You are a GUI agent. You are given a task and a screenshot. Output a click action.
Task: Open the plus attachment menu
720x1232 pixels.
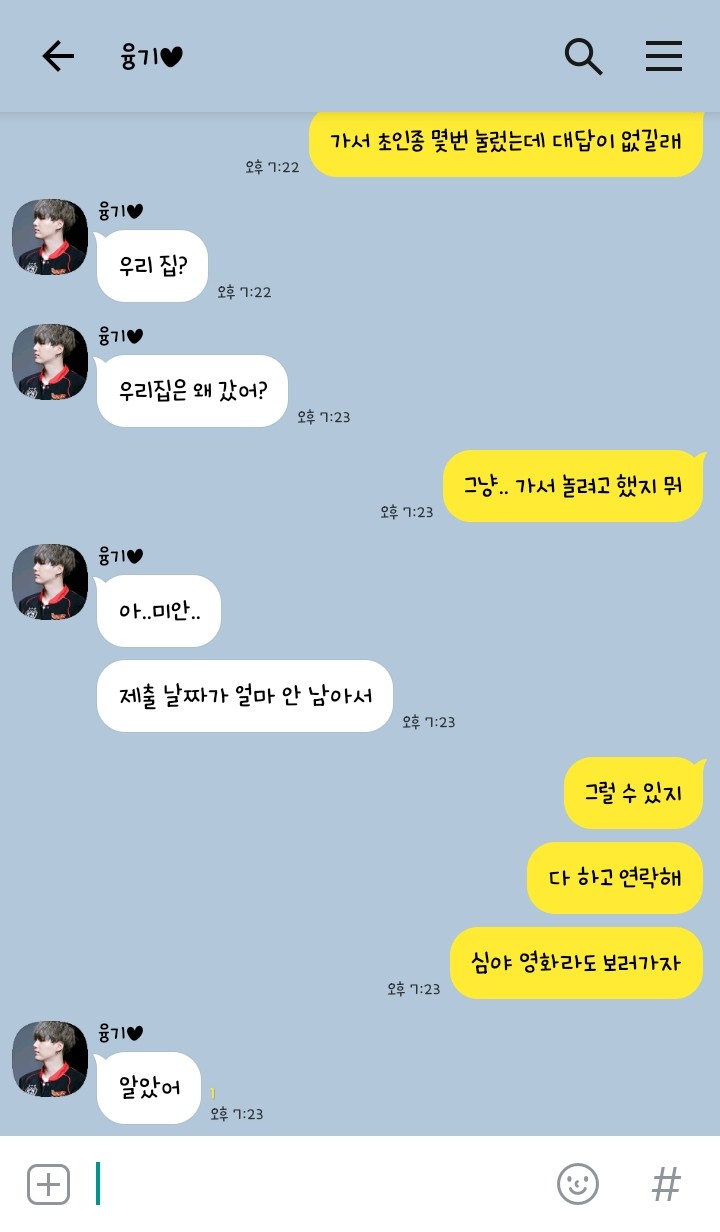point(48,1185)
